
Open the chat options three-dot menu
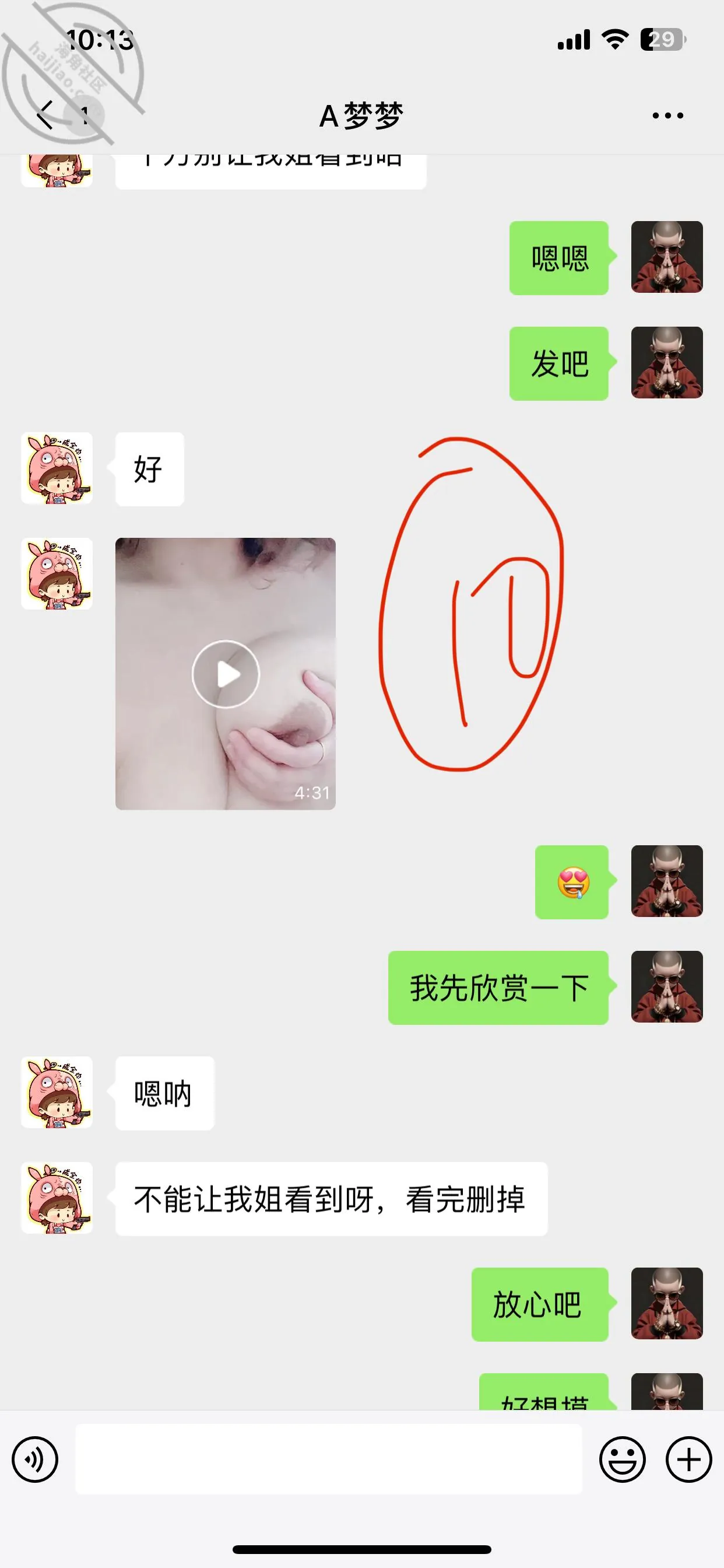tap(667, 115)
